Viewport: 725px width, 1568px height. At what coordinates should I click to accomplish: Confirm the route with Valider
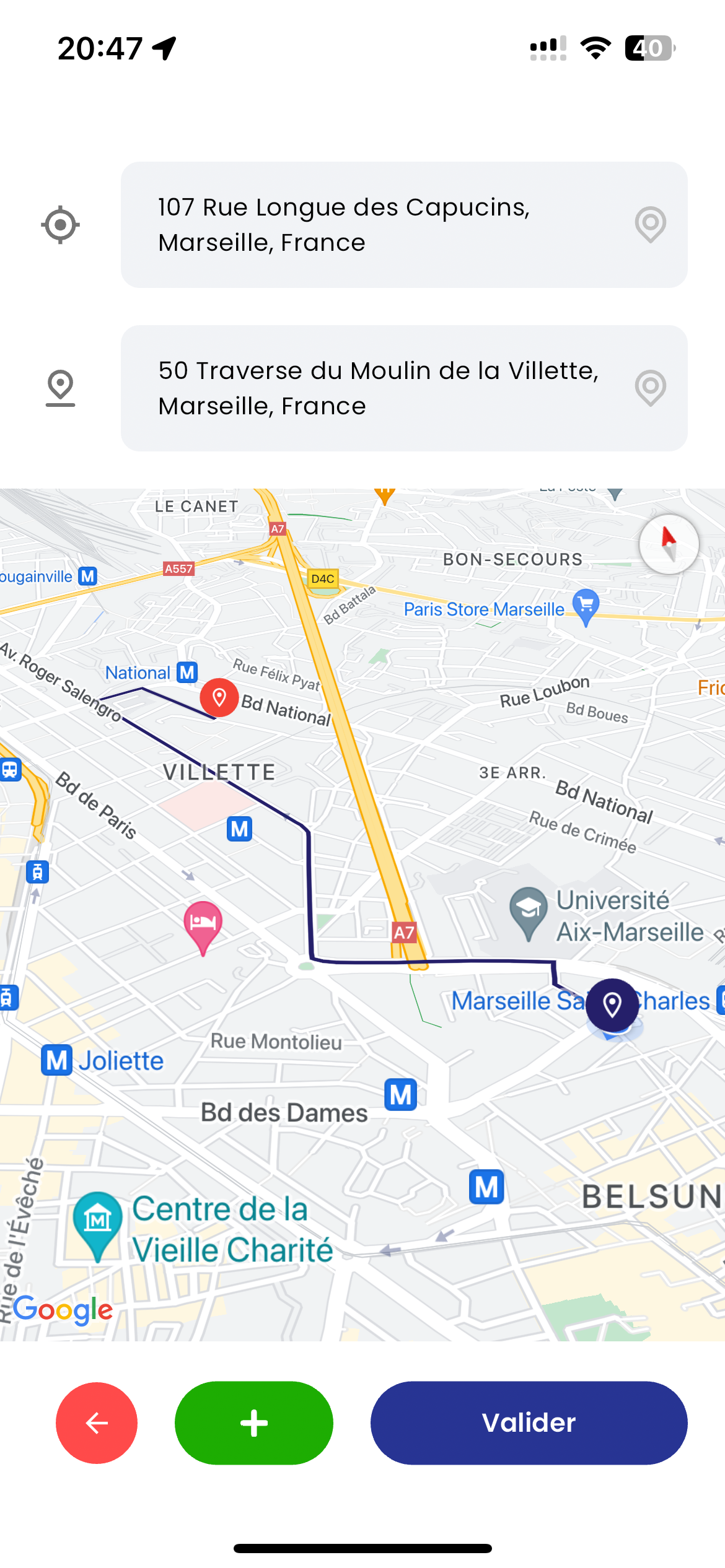pyautogui.click(x=529, y=1423)
